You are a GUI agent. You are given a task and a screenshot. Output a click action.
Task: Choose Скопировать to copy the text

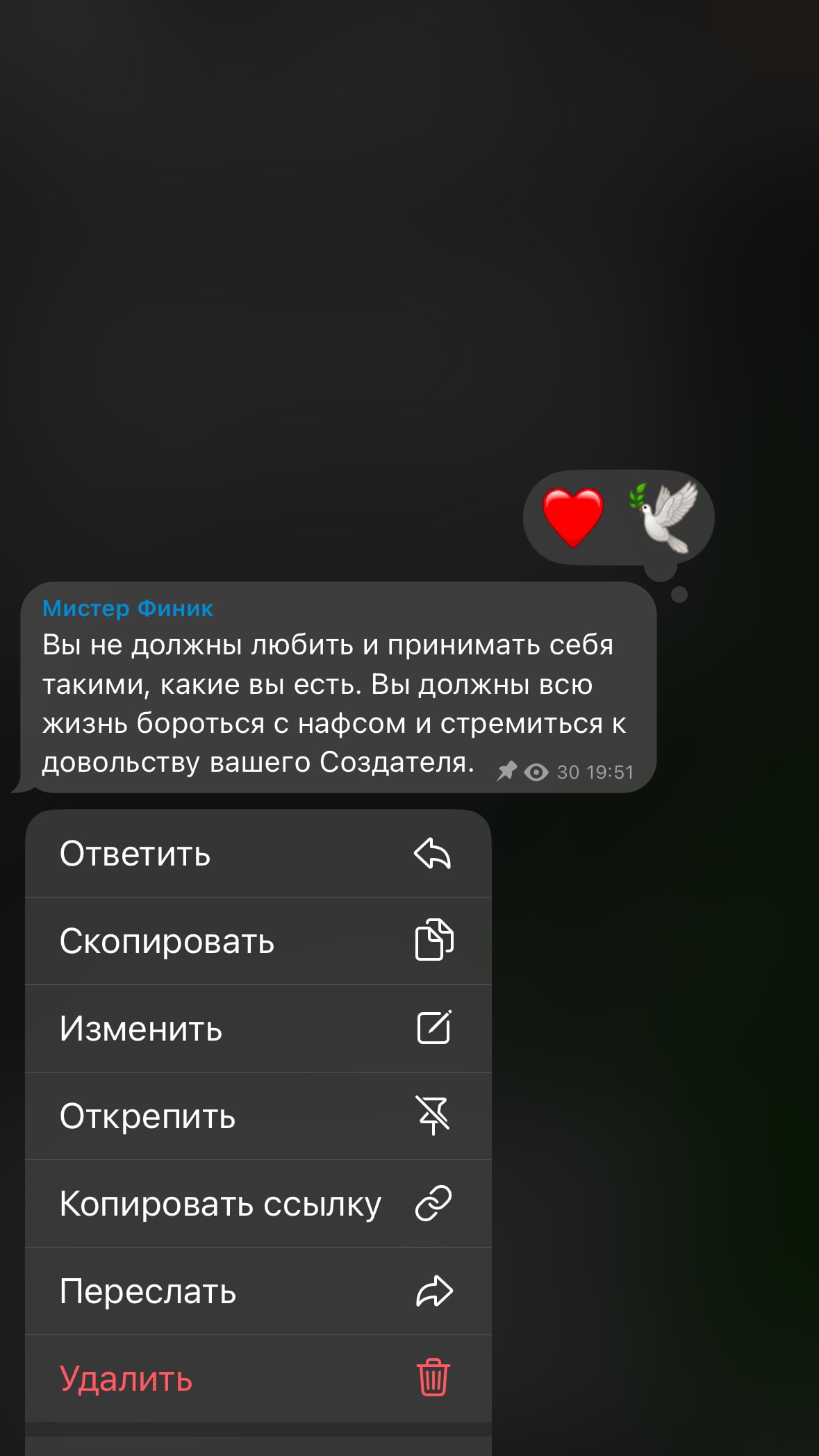(x=258, y=941)
